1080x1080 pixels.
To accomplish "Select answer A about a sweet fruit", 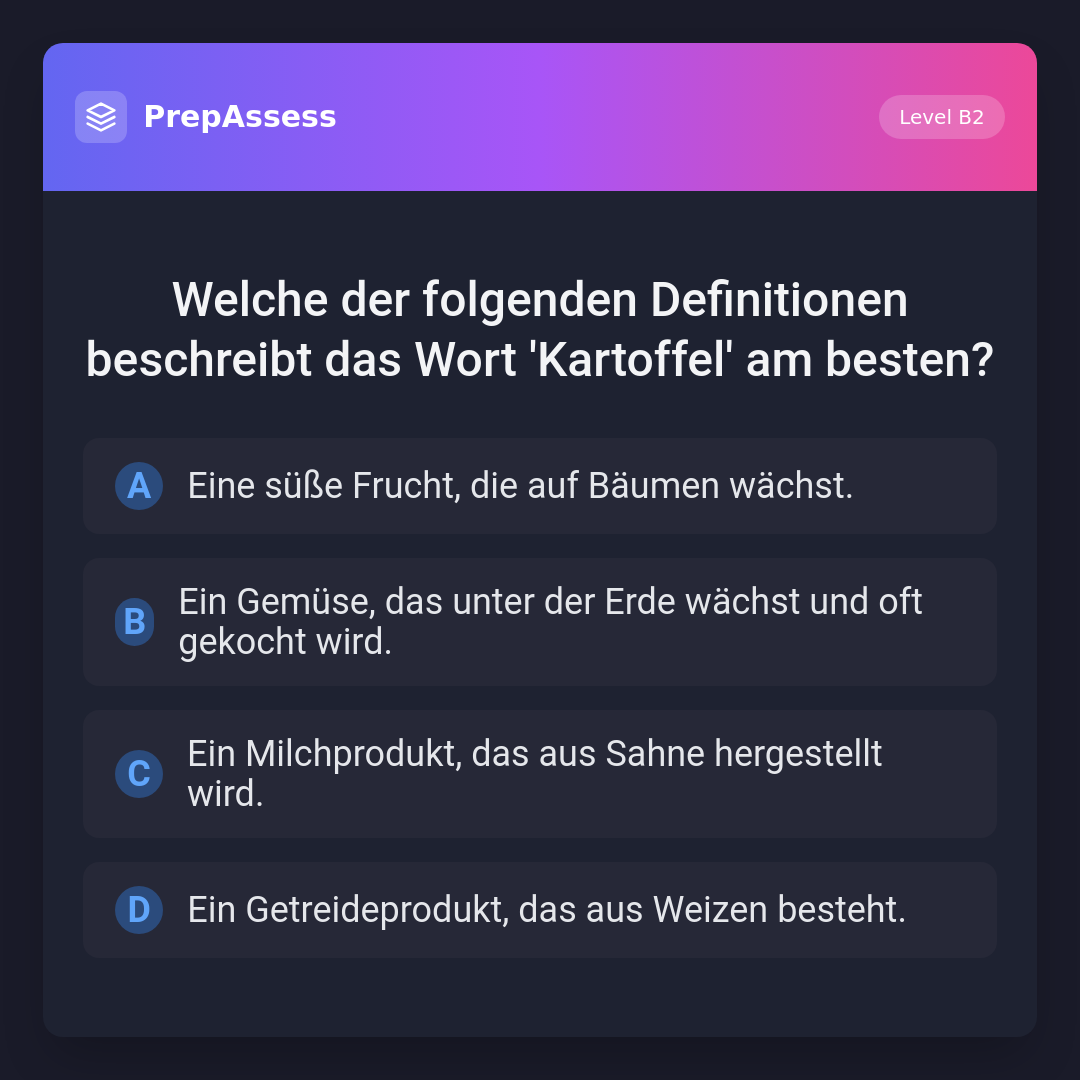I will click(x=540, y=486).
